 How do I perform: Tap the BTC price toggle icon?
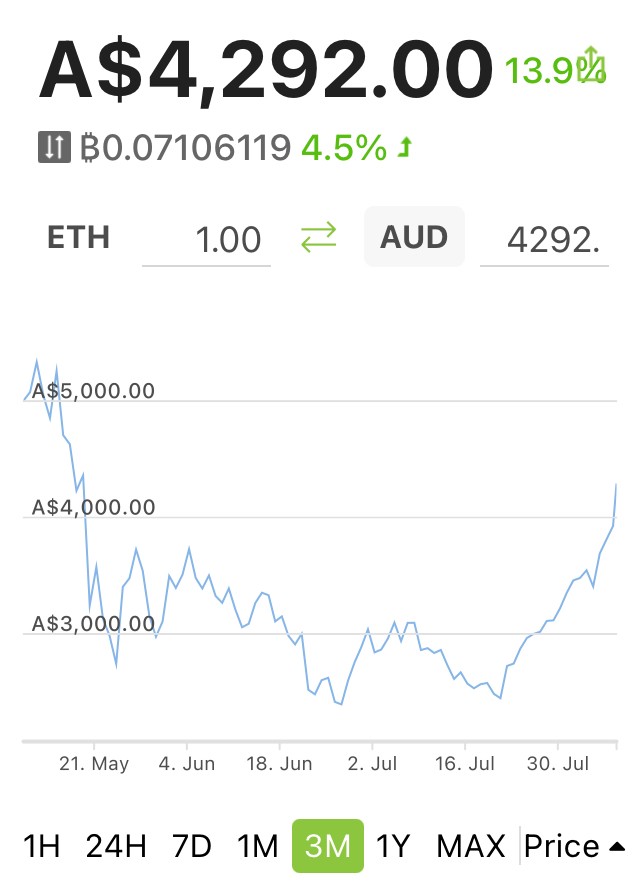click(54, 147)
